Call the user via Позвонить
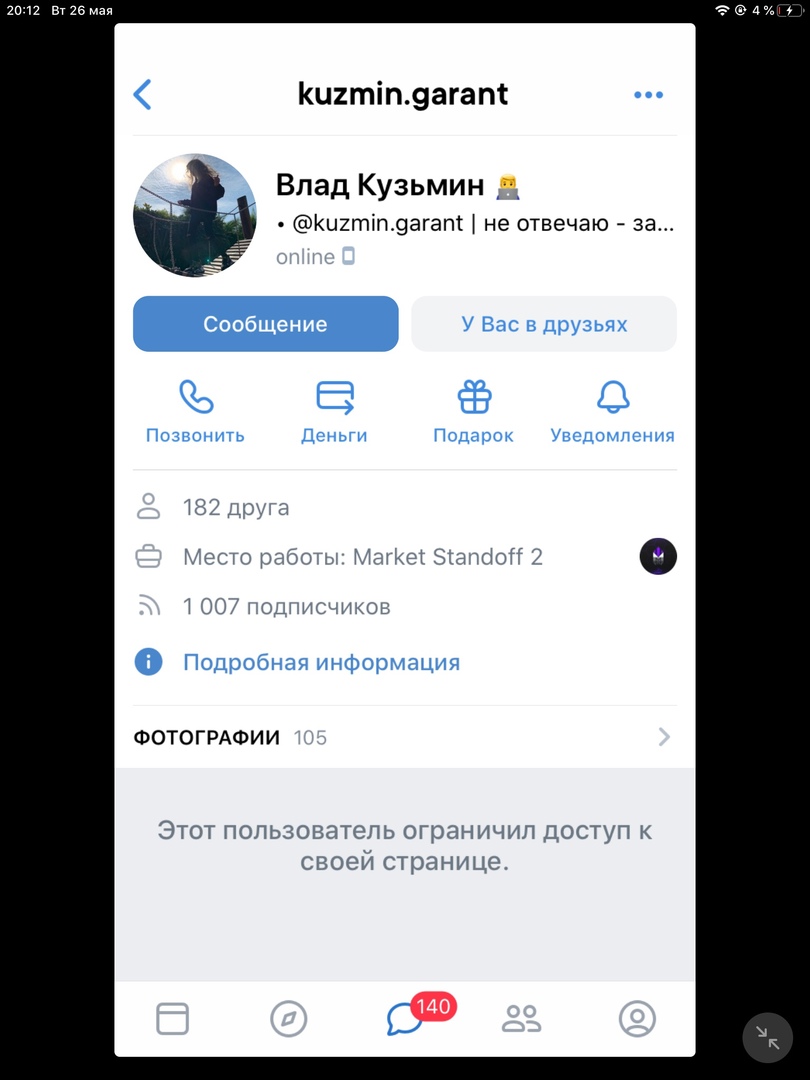 coord(195,411)
